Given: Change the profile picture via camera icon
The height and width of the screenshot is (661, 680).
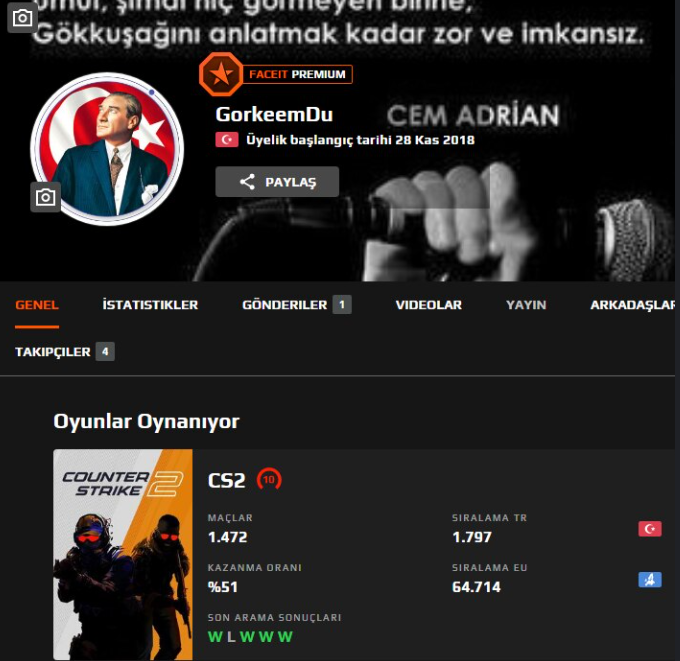Looking at the screenshot, I should [45, 197].
